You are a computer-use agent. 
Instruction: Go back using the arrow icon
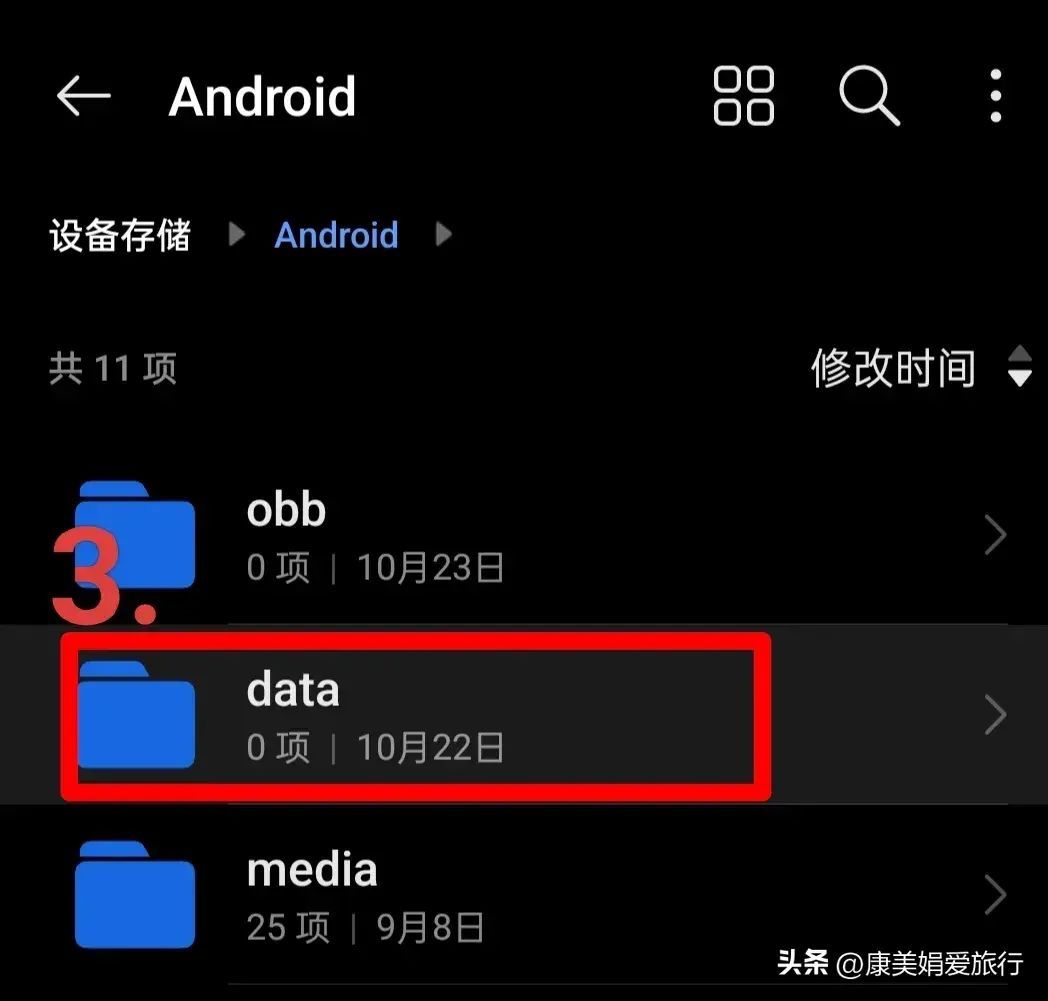coord(83,97)
